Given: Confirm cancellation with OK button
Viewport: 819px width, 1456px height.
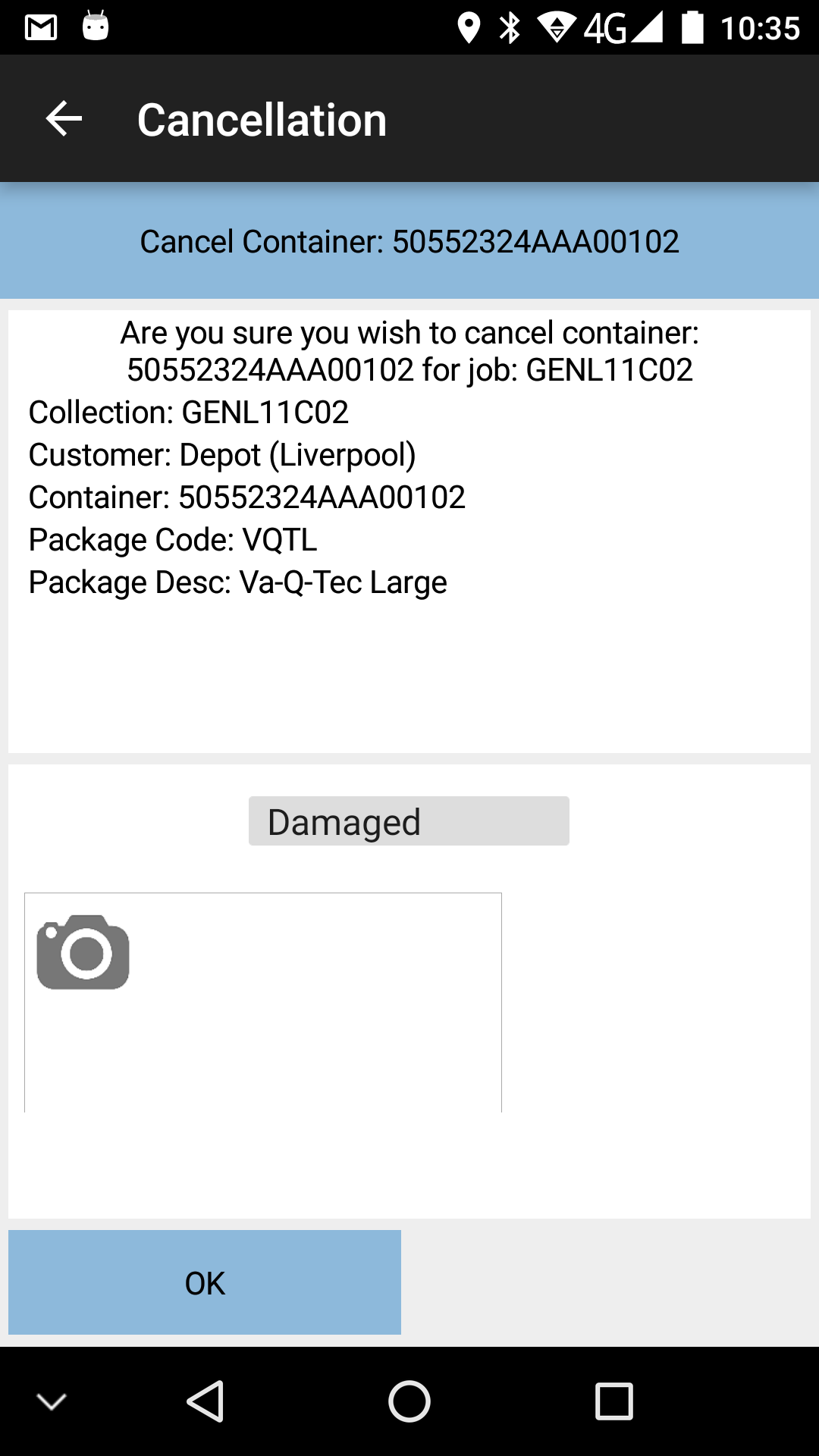Looking at the screenshot, I should [x=205, y=1282].
